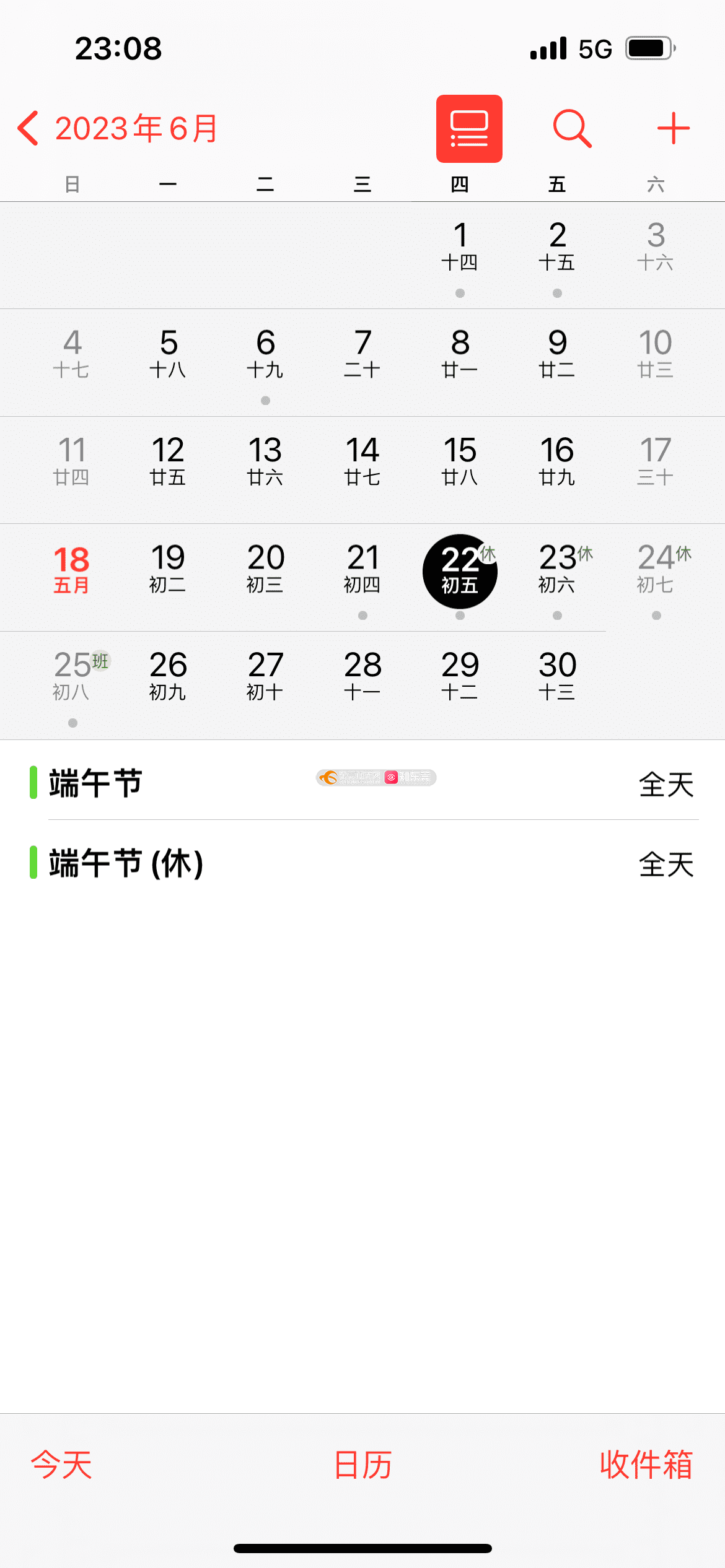Select today, June 18
The height and width of the screenshot is (1568, 725).
click(x=71, y=569)
